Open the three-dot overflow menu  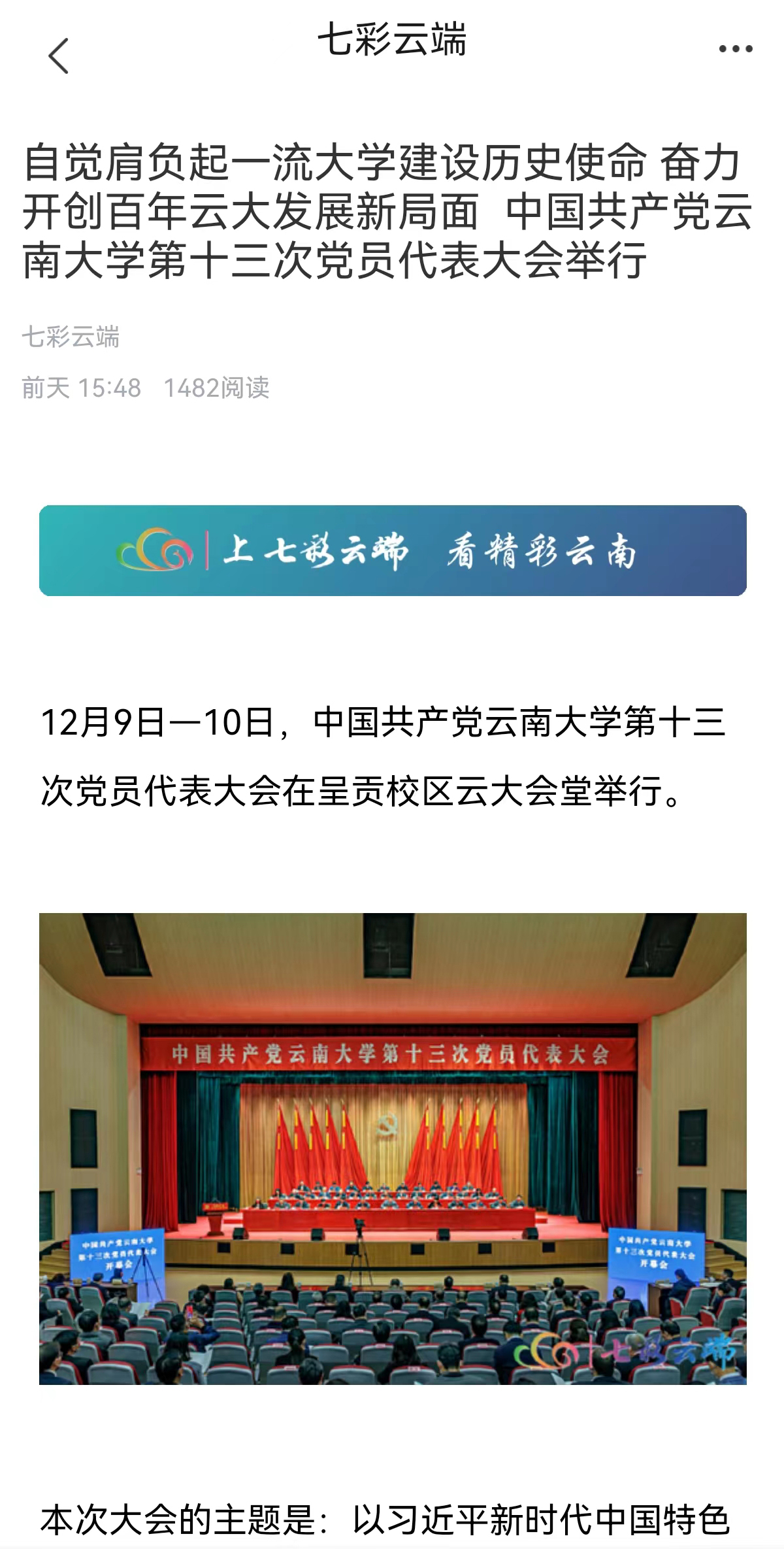735,49
